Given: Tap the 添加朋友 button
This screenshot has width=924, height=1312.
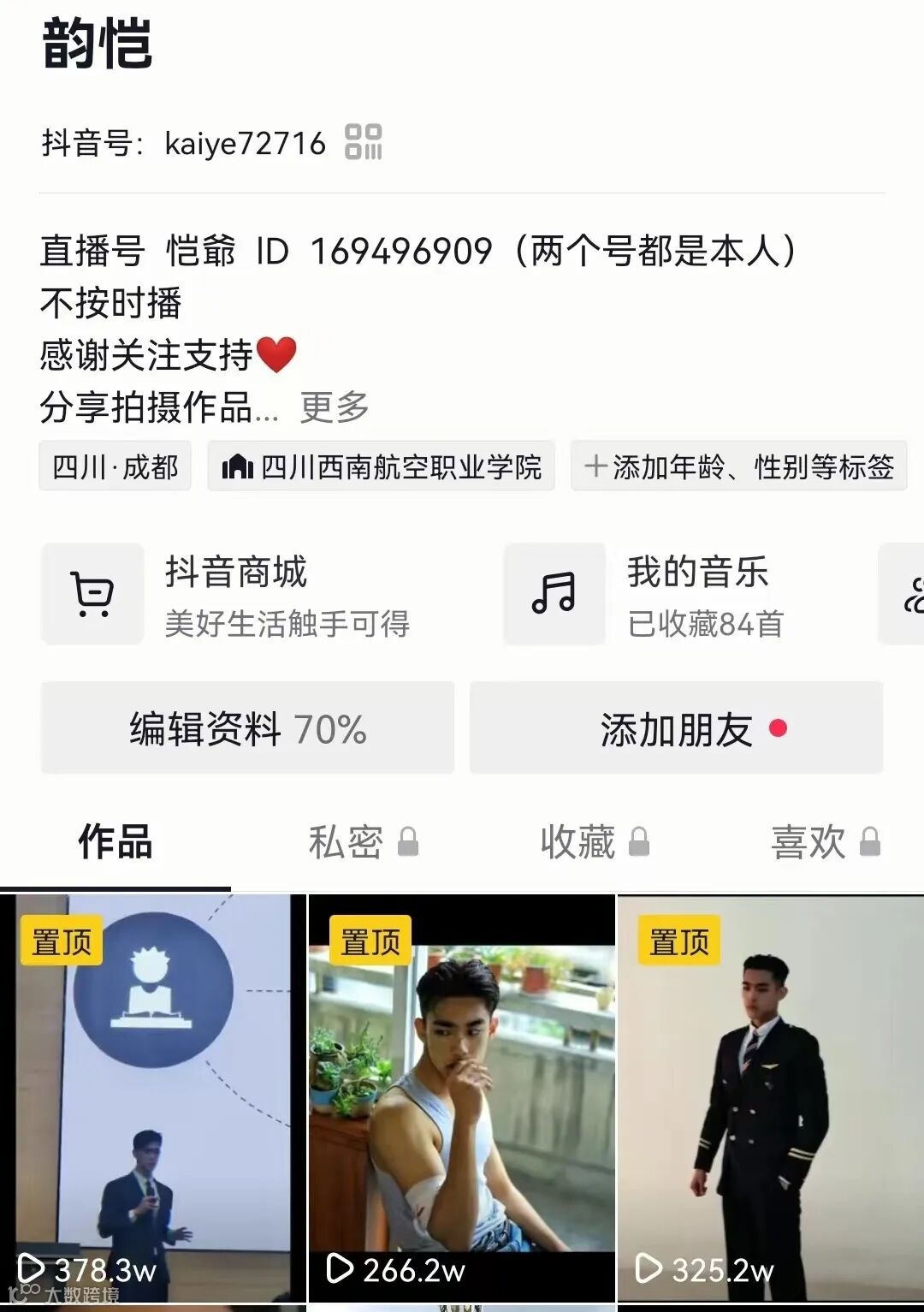Looking at the screenshot, I should point(677,728).
